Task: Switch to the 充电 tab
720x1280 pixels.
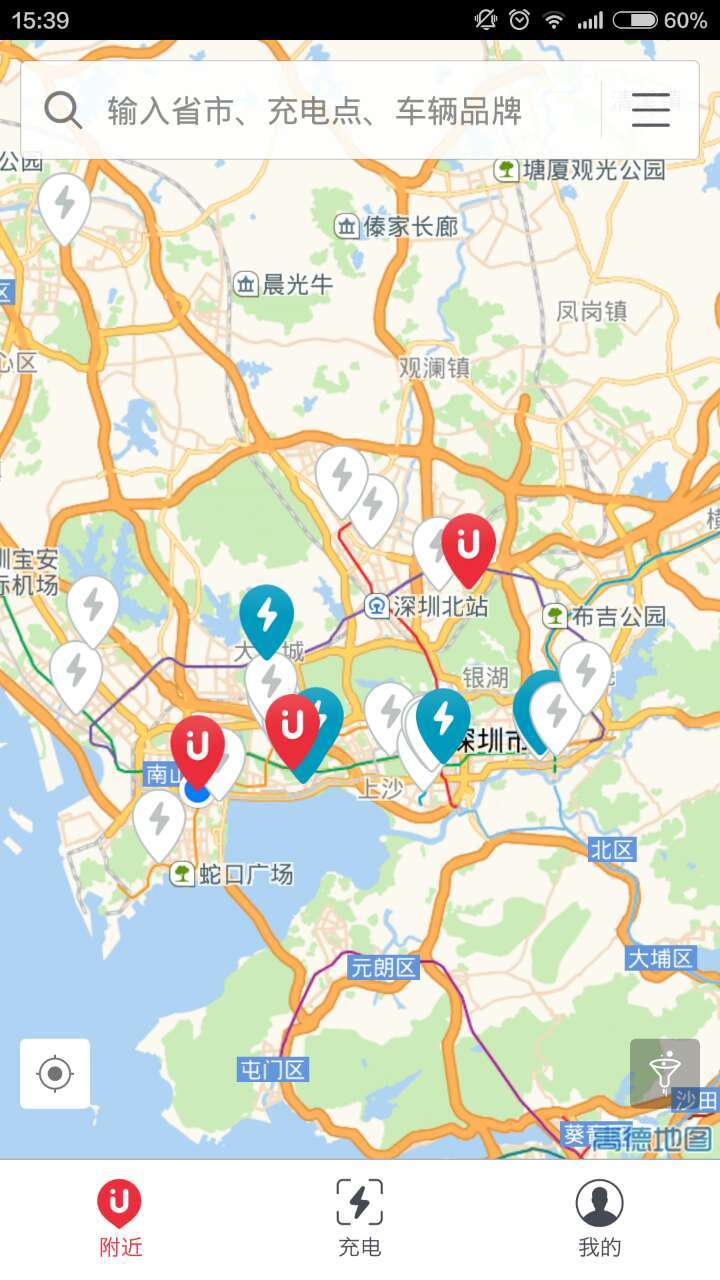Action: (x=360, y=1218)
